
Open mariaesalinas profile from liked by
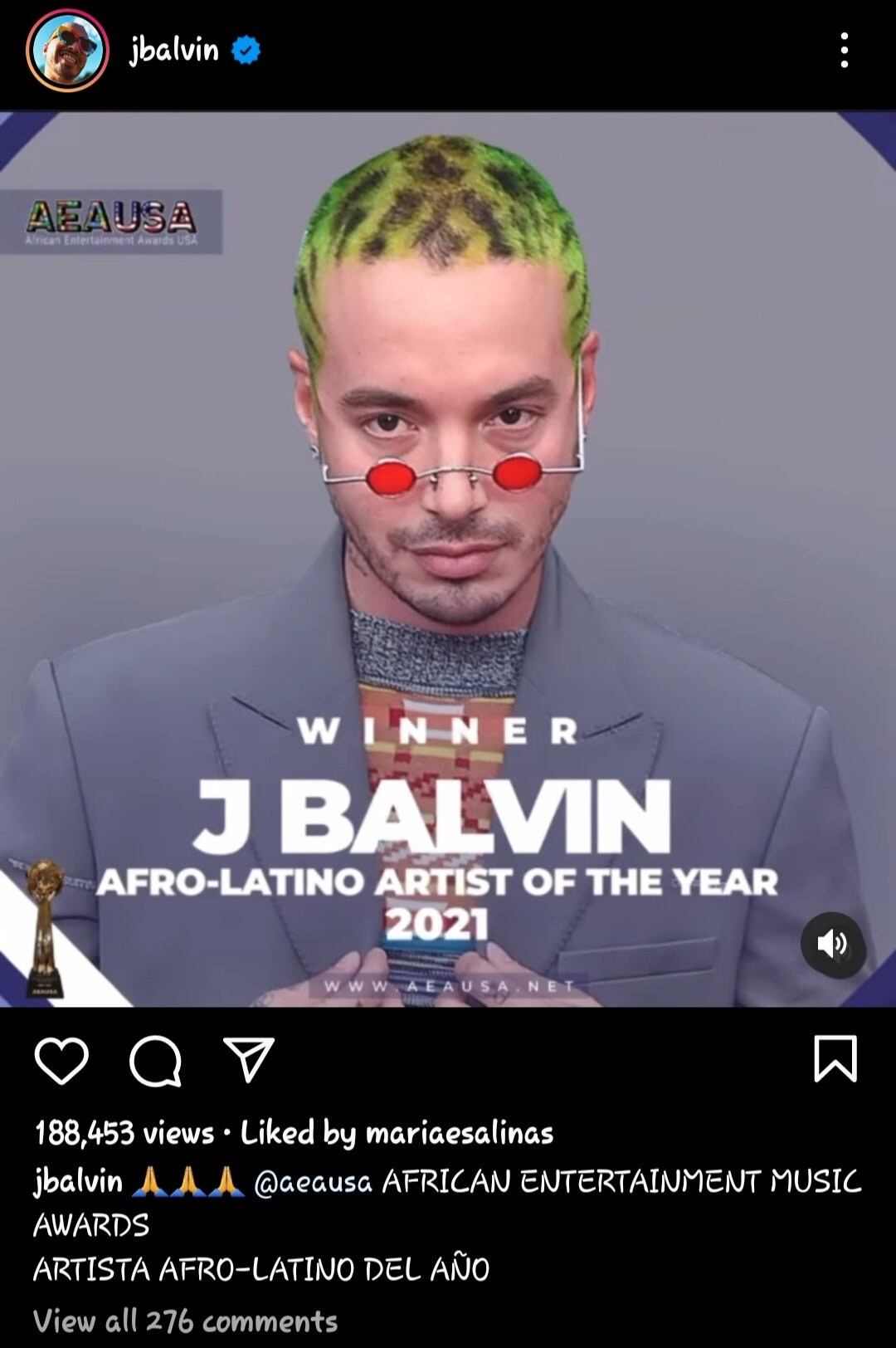[x=459, y=1133]
